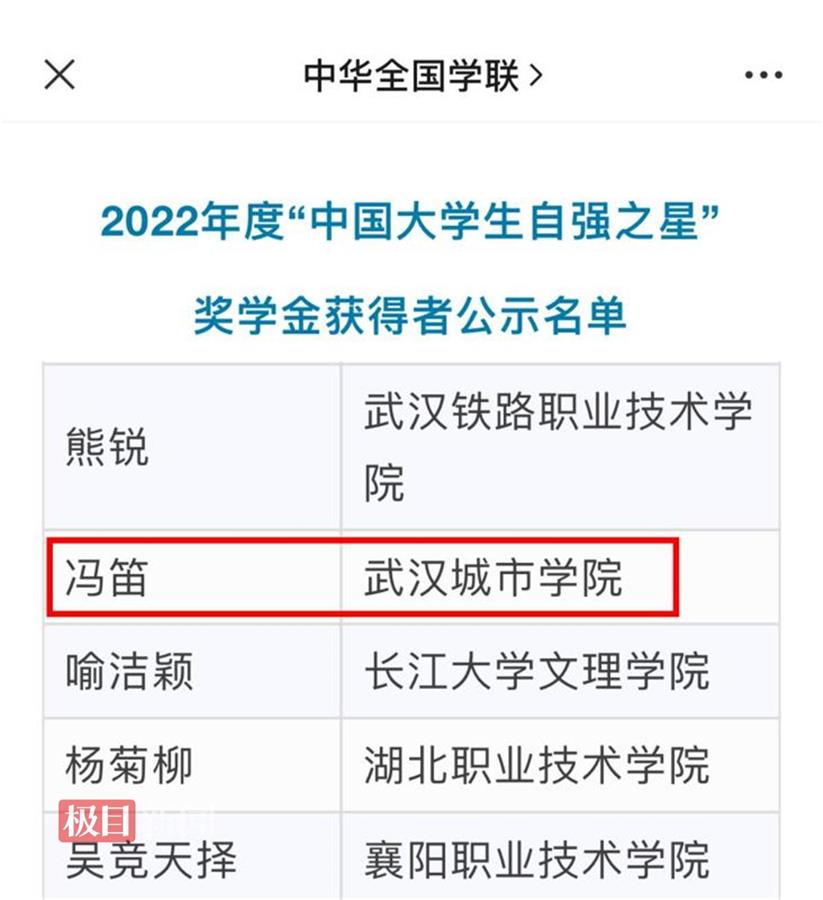Open the three-dot more options menu
The width and height of the screenshot is (823, 900).
[x=763, y=75]
